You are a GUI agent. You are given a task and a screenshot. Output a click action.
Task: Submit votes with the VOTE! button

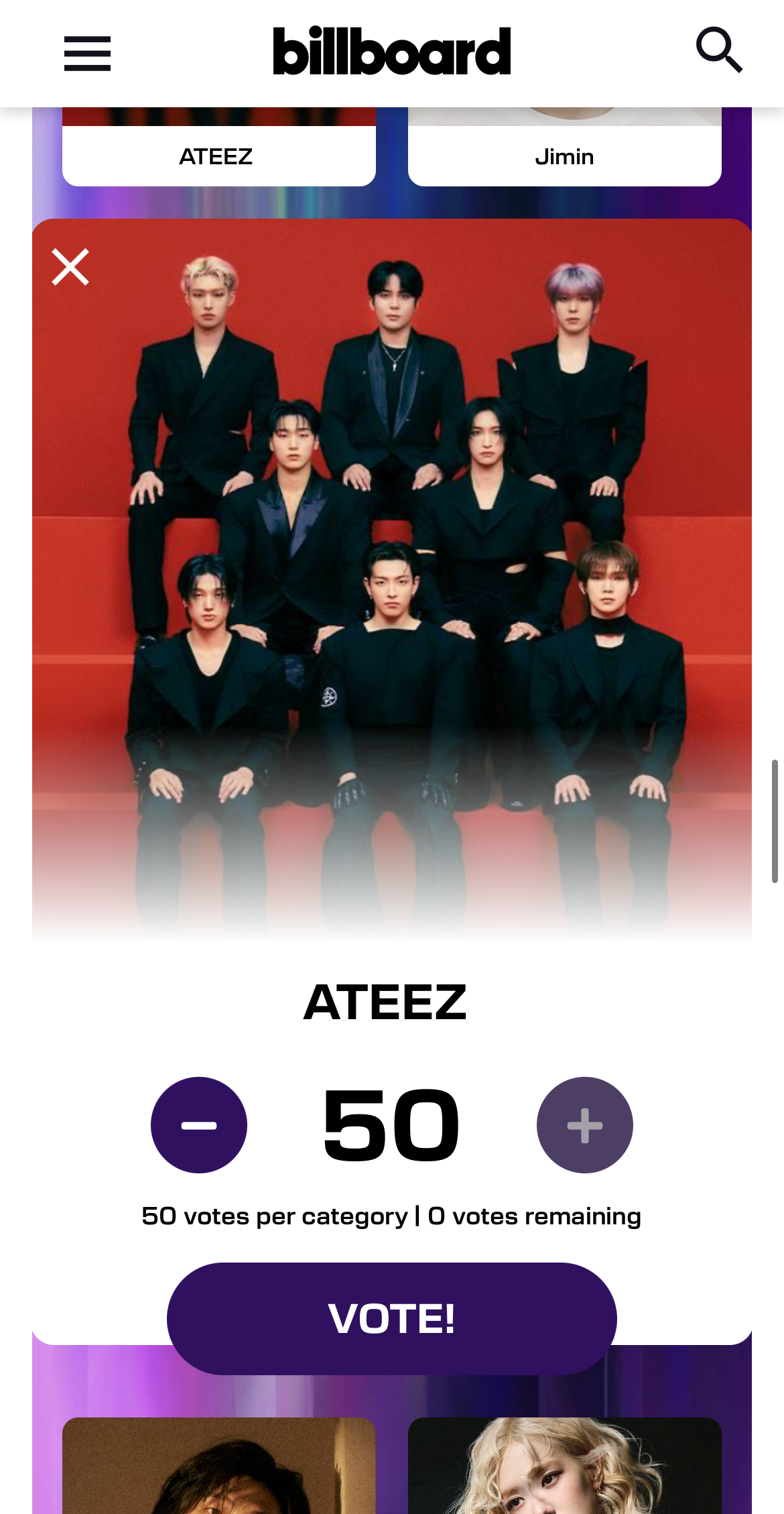(x=391, y=1318)
